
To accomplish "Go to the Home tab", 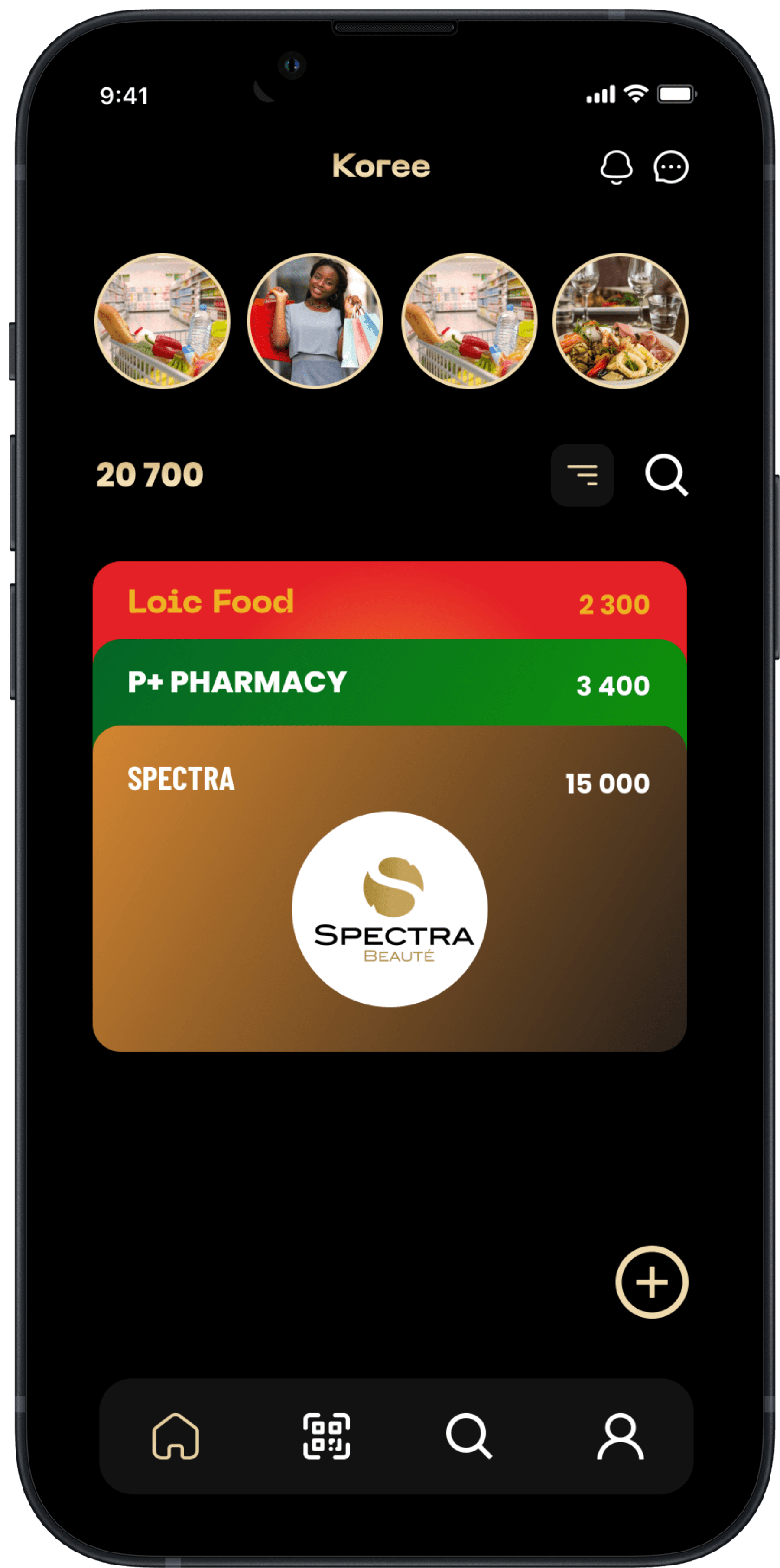I will [x=175, y=1436].
